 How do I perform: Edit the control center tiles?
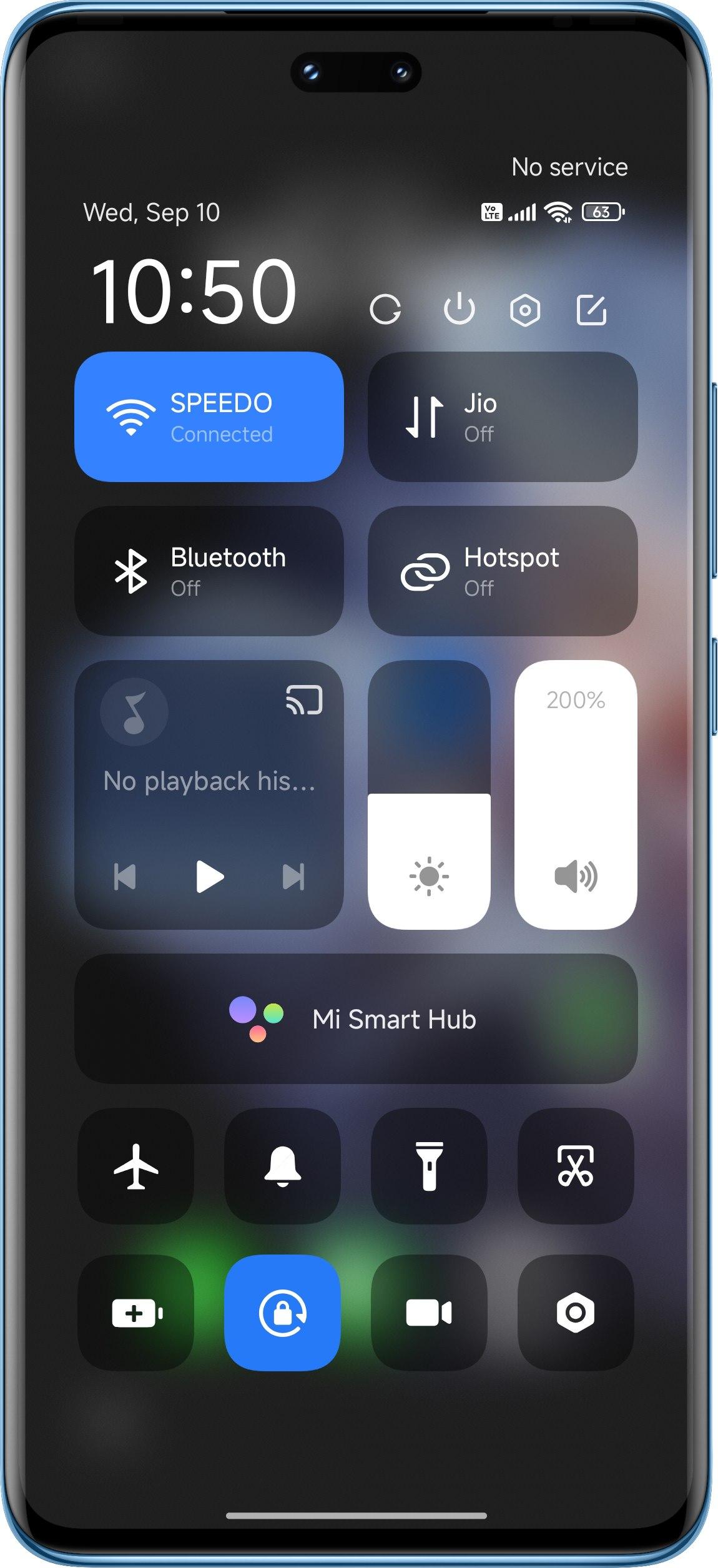pos(591,310)
